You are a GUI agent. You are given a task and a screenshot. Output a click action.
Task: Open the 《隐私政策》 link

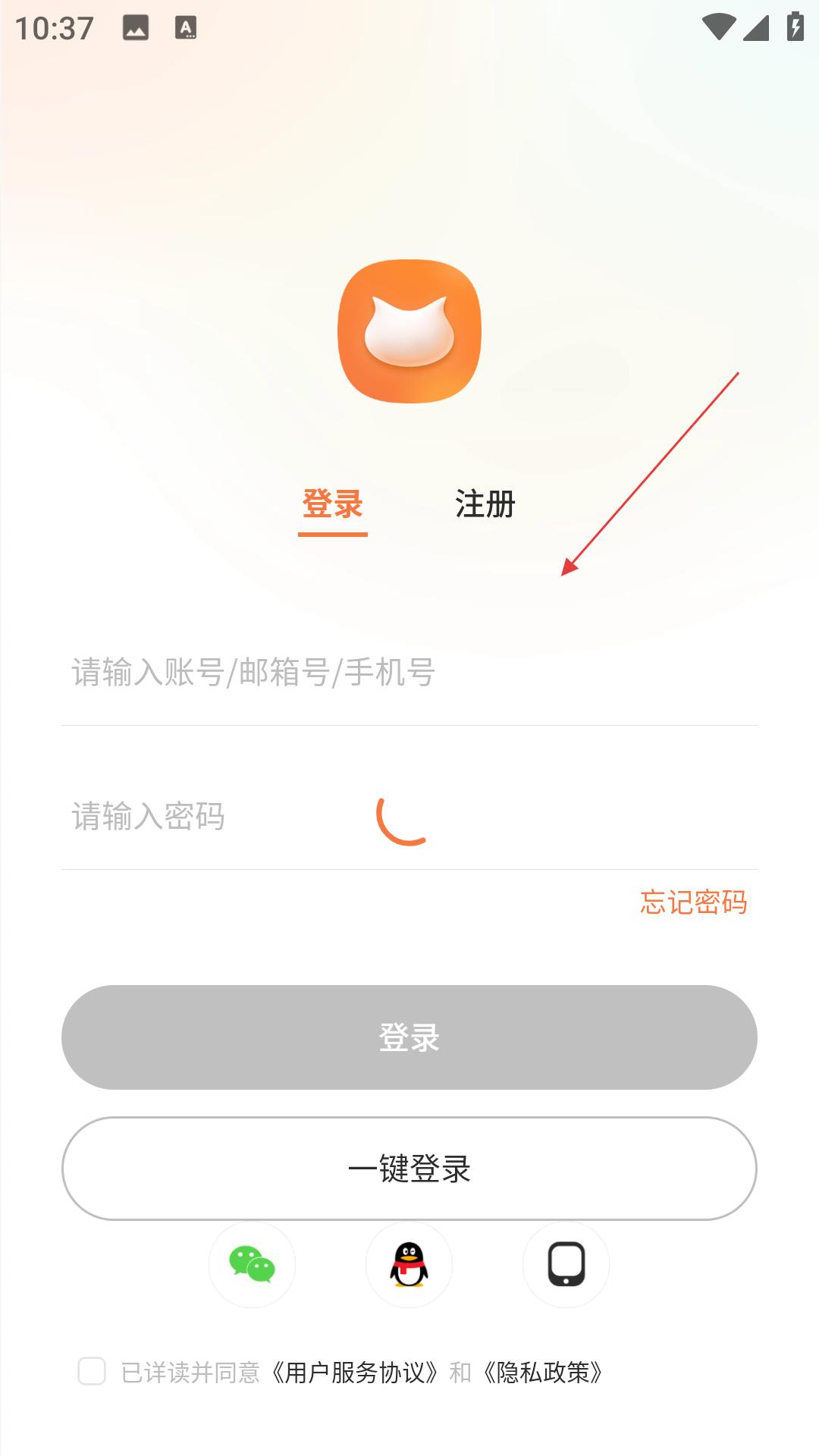click(543, 1373)
